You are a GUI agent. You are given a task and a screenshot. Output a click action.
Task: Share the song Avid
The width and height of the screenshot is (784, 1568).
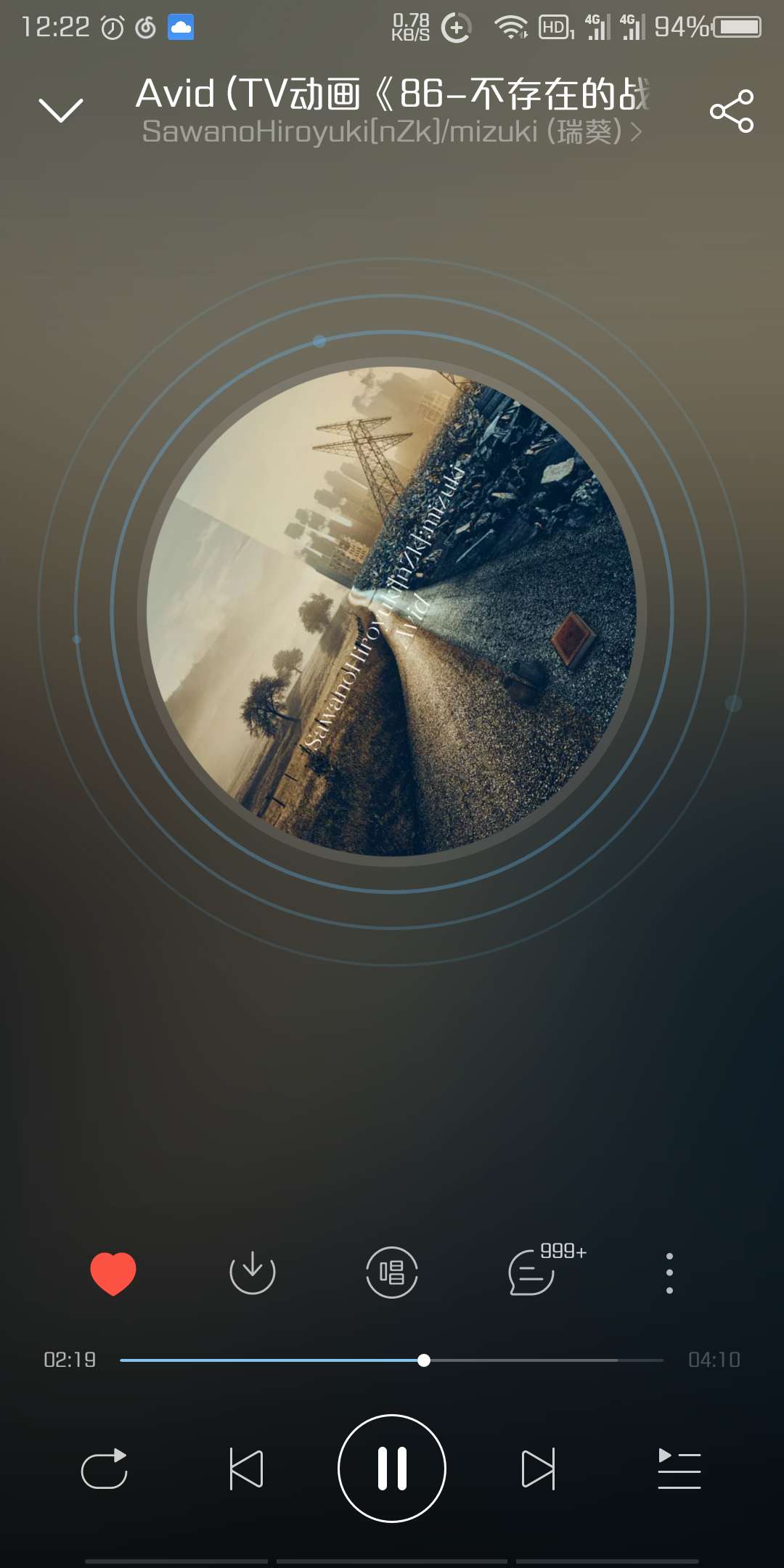point(732,111)
